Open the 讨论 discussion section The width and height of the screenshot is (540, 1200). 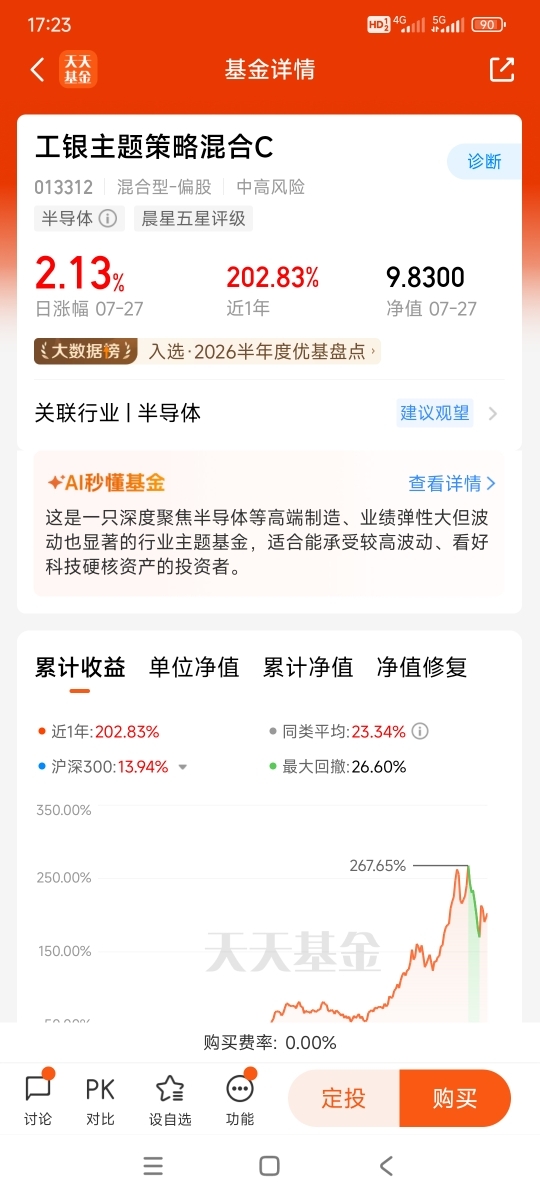[38, 1100]
